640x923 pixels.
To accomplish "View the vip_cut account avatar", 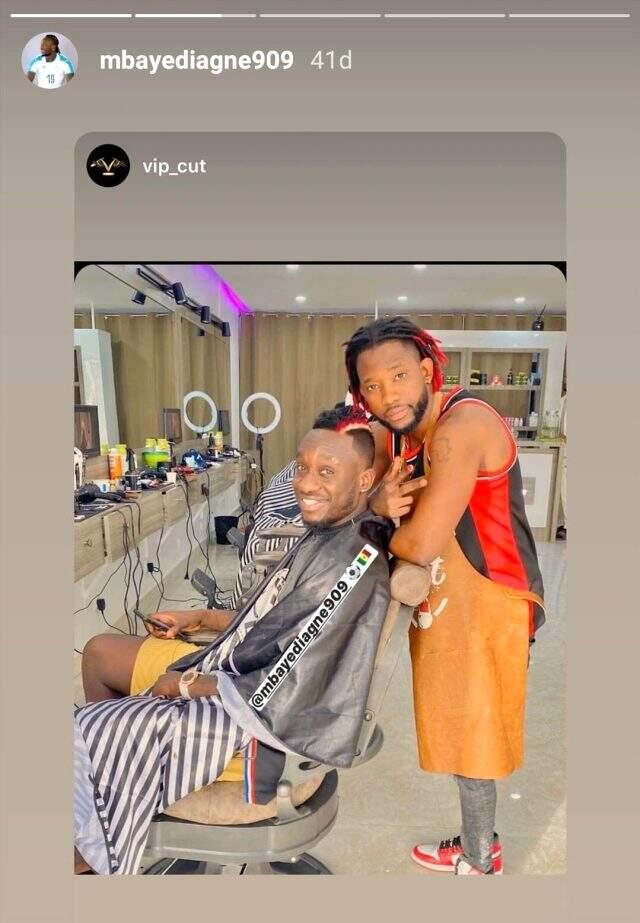I will point(108,166).
